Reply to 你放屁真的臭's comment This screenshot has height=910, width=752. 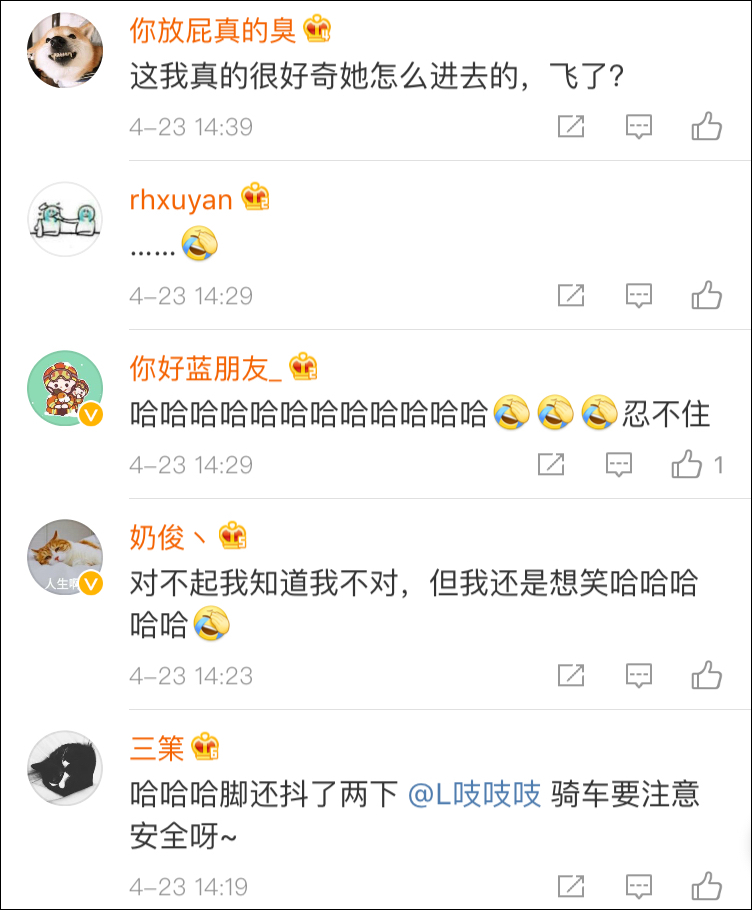click(x=639, y=126)
